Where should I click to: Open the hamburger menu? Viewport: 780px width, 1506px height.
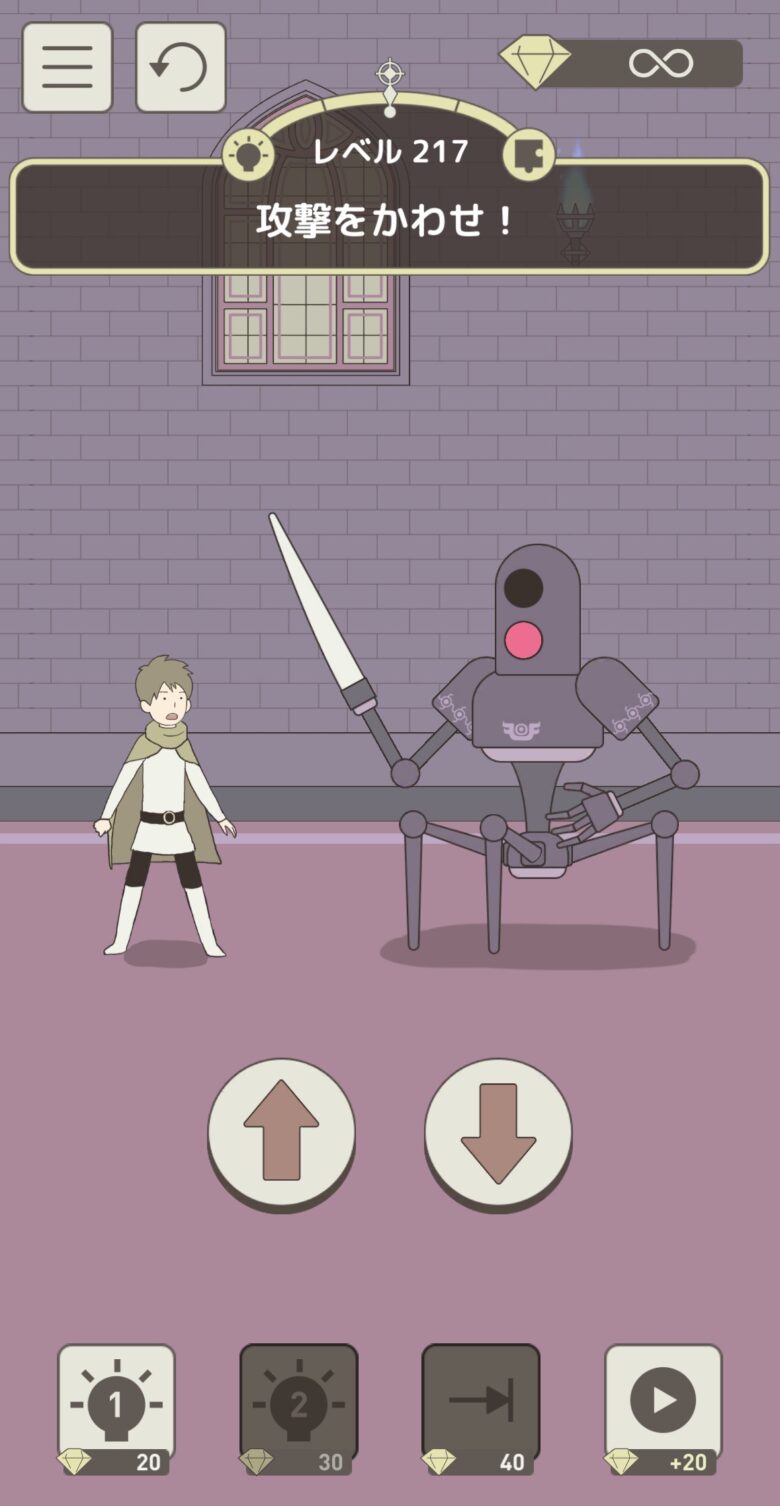pos(67,67)
